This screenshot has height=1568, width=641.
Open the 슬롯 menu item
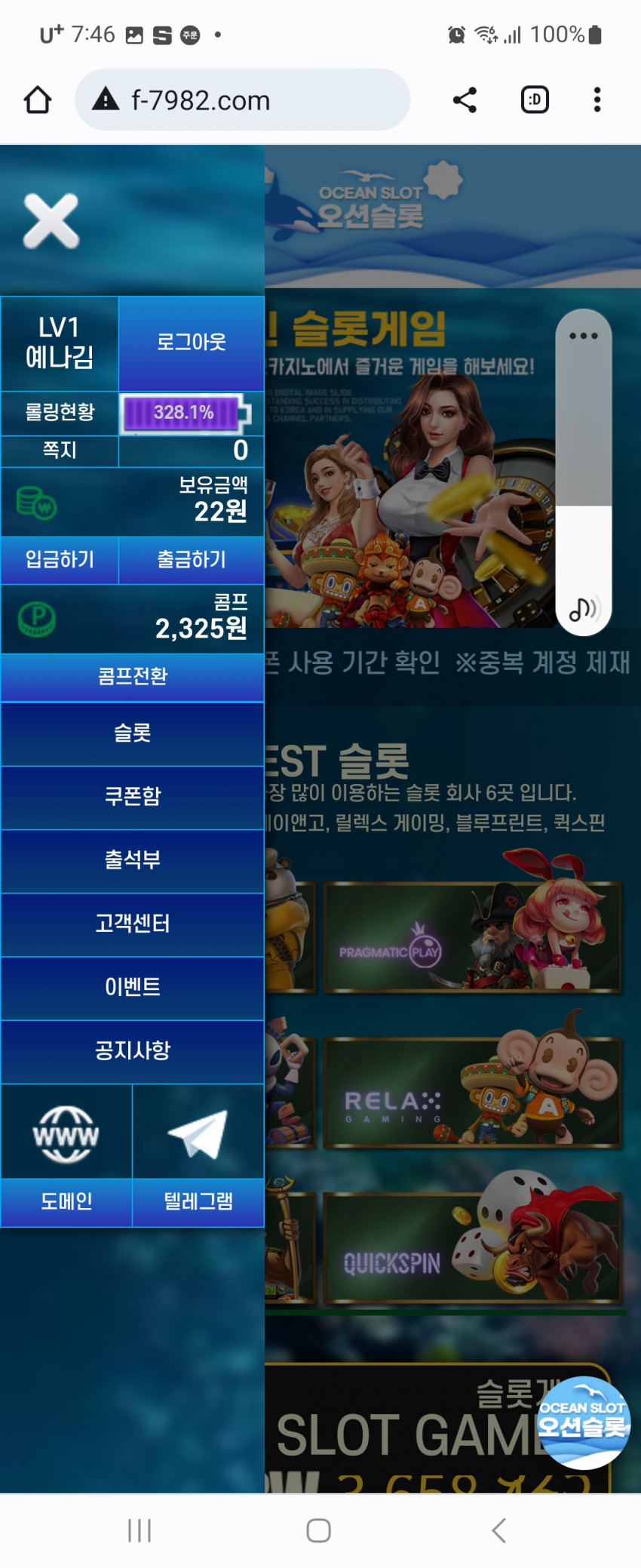coord(132,733)
